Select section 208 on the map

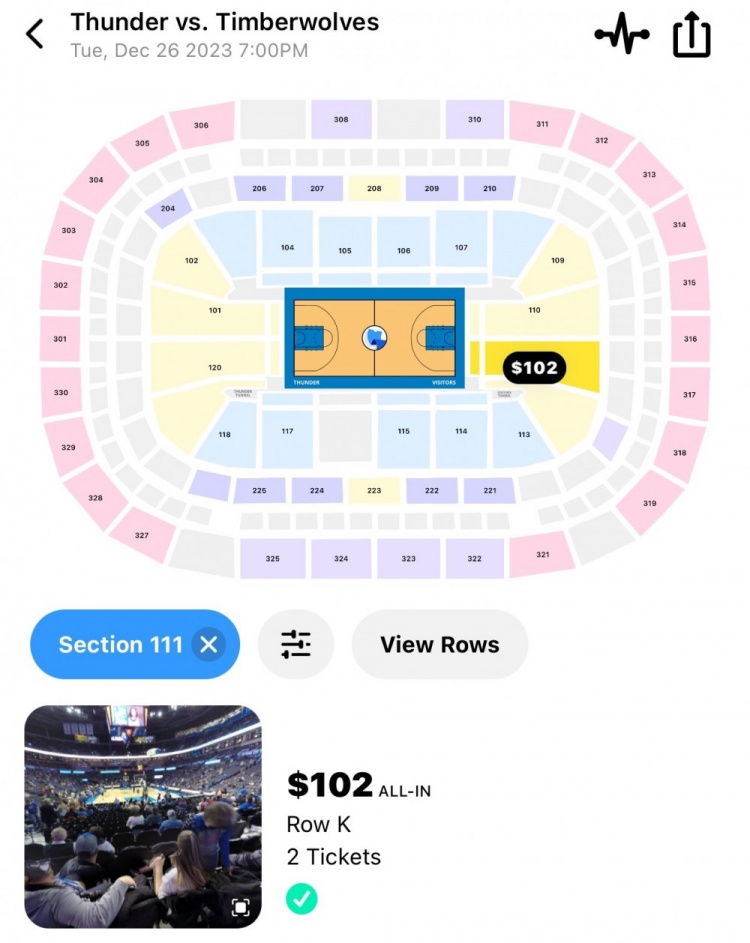pyautogui.click(x=374, y=188)
